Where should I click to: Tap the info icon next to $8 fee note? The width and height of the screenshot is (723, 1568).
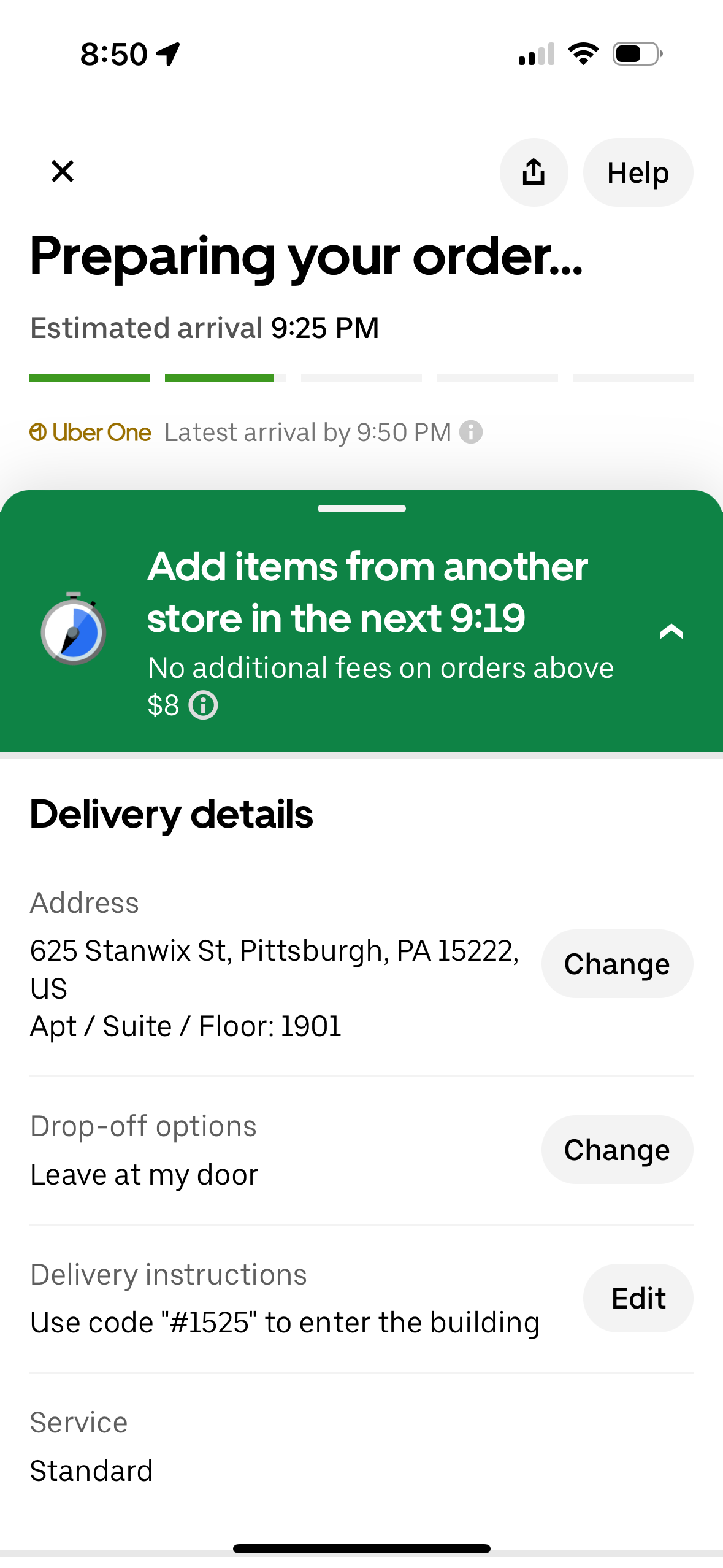[202, 705]
